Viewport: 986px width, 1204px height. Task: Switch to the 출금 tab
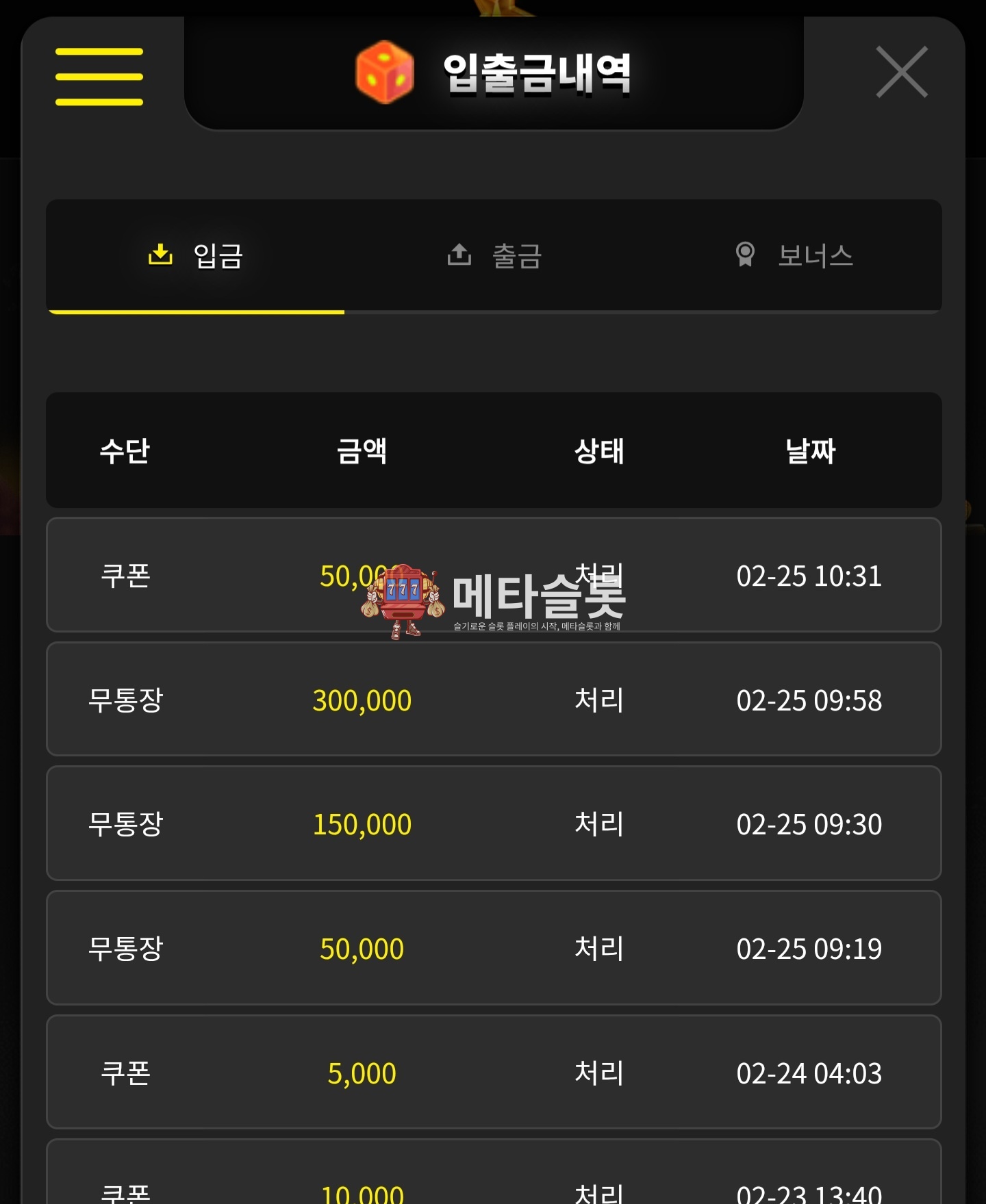pos(494,256)
